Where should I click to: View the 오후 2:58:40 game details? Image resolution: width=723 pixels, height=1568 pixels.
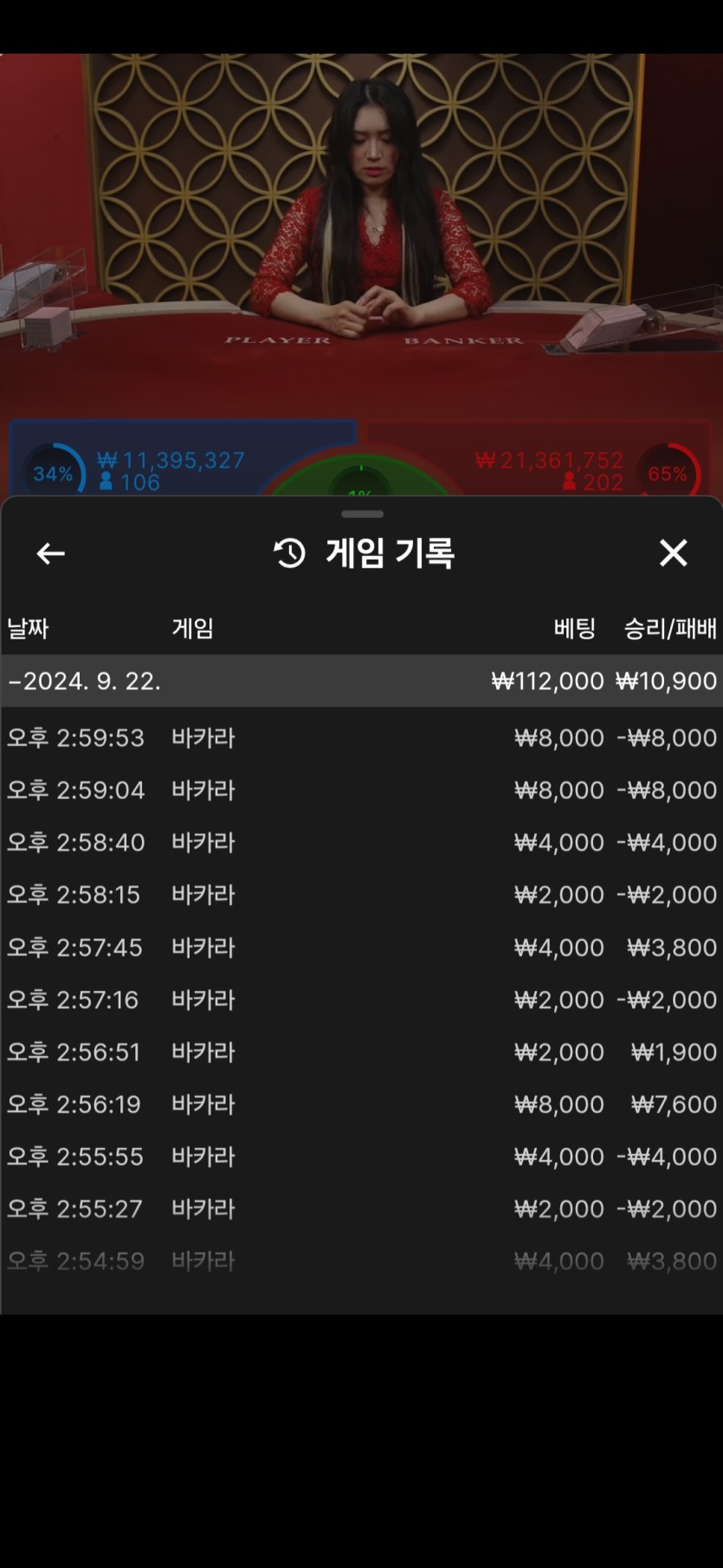(361, 842)
